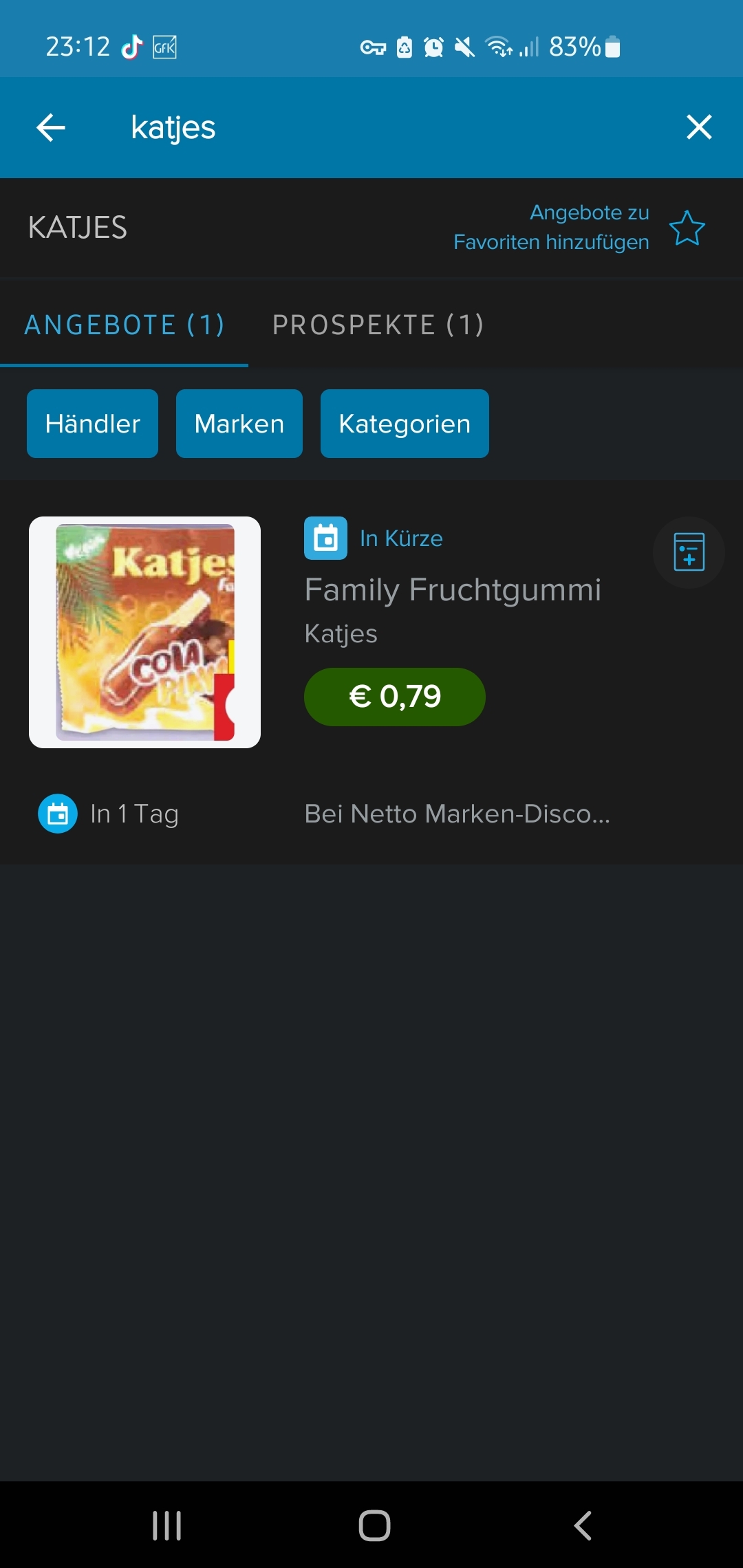
Task: Switch to the Prospekte tab
Action: (x=378, y=325)
